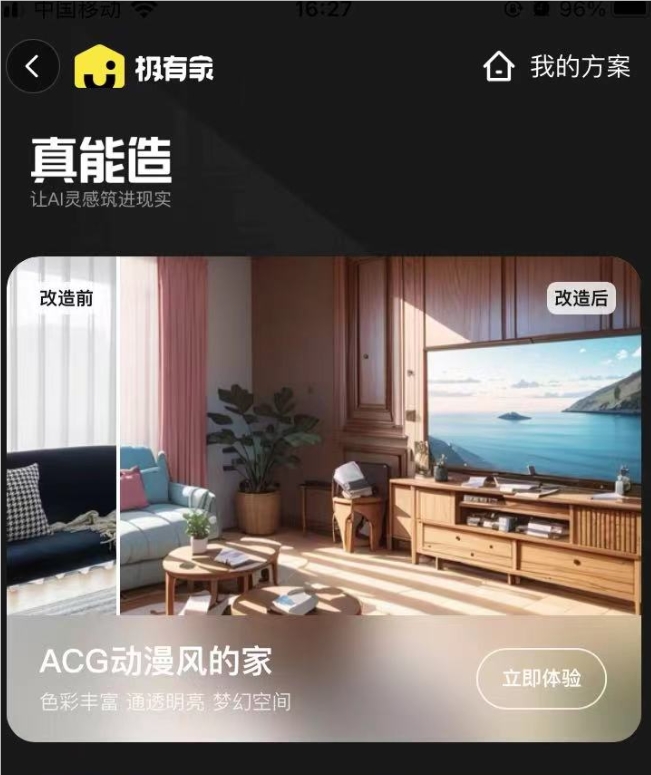Open 我的方案 my plans
The image size is (651, 775).
557,68
